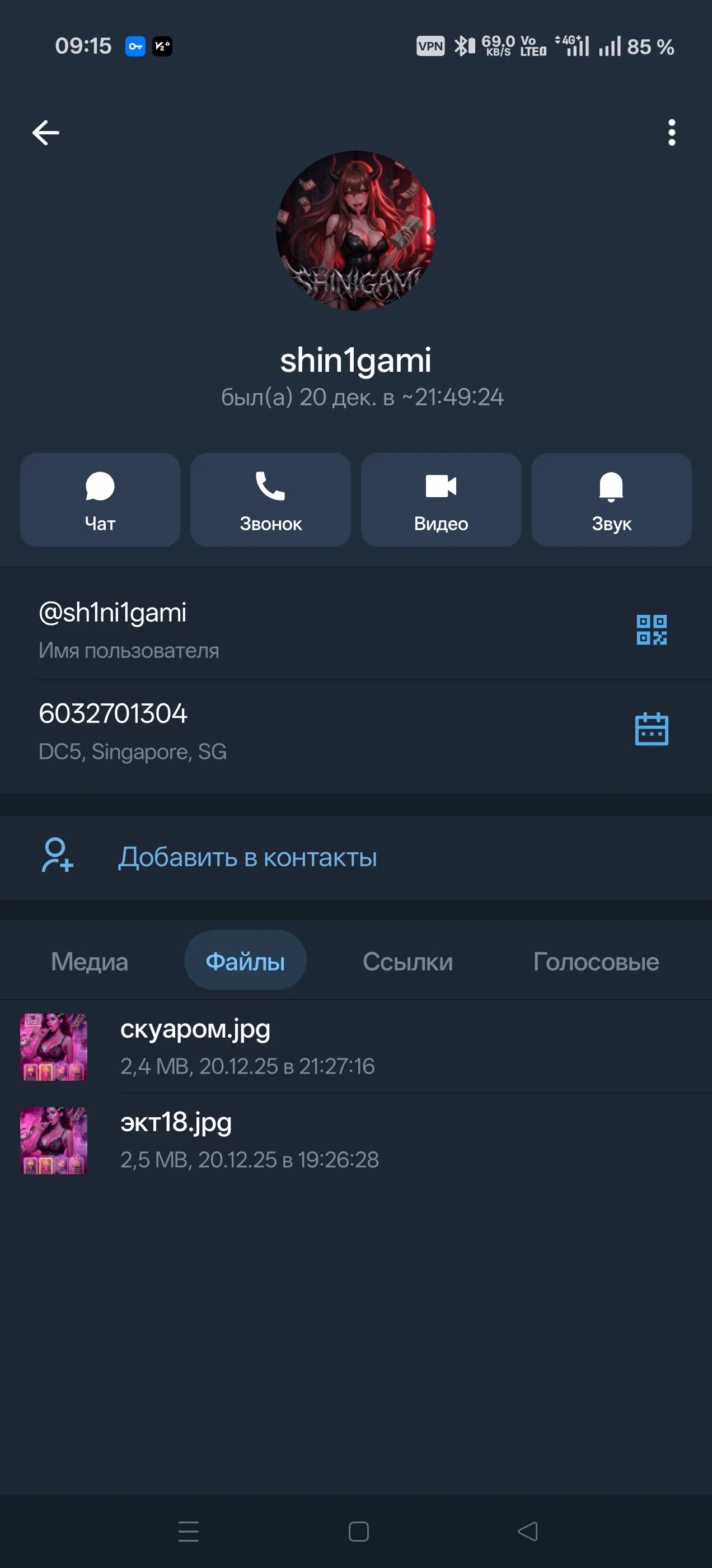Tap the @sh1ni1gami username row

[243, 629]
